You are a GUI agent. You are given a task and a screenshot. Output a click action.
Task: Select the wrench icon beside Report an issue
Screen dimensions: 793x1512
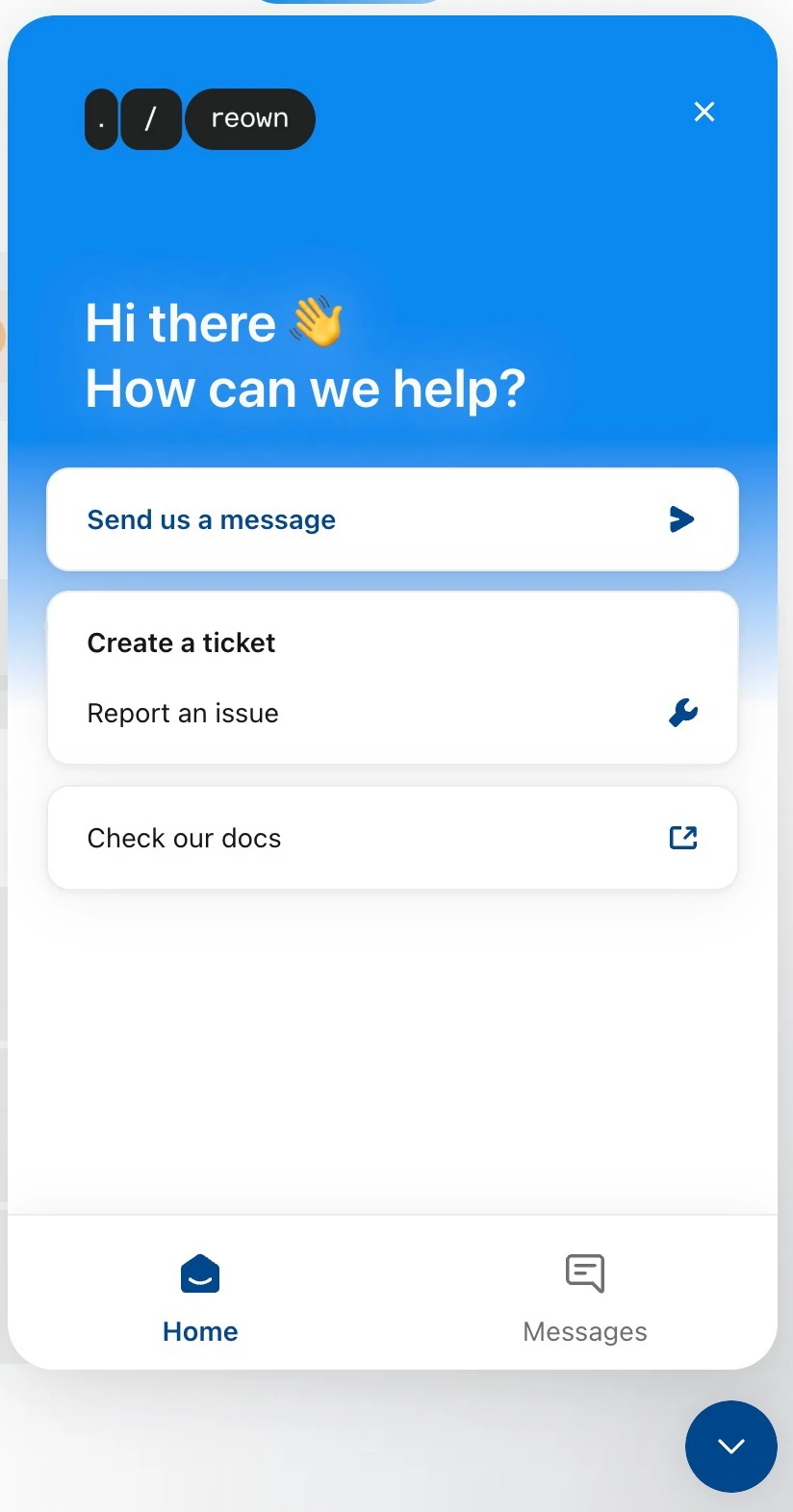(682, 713)
